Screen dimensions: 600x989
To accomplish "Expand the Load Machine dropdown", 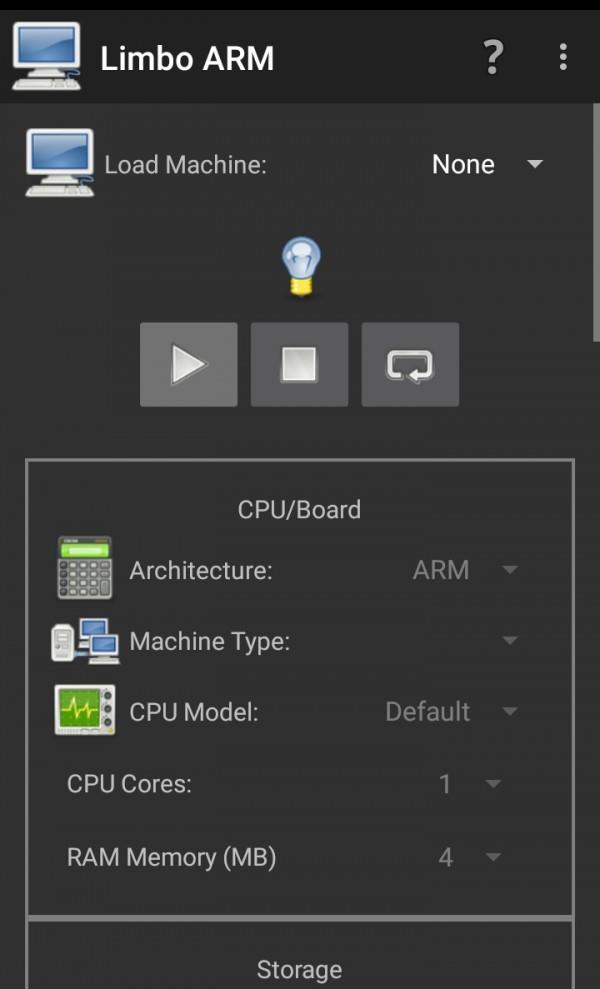I will click(x=487, y=165).
